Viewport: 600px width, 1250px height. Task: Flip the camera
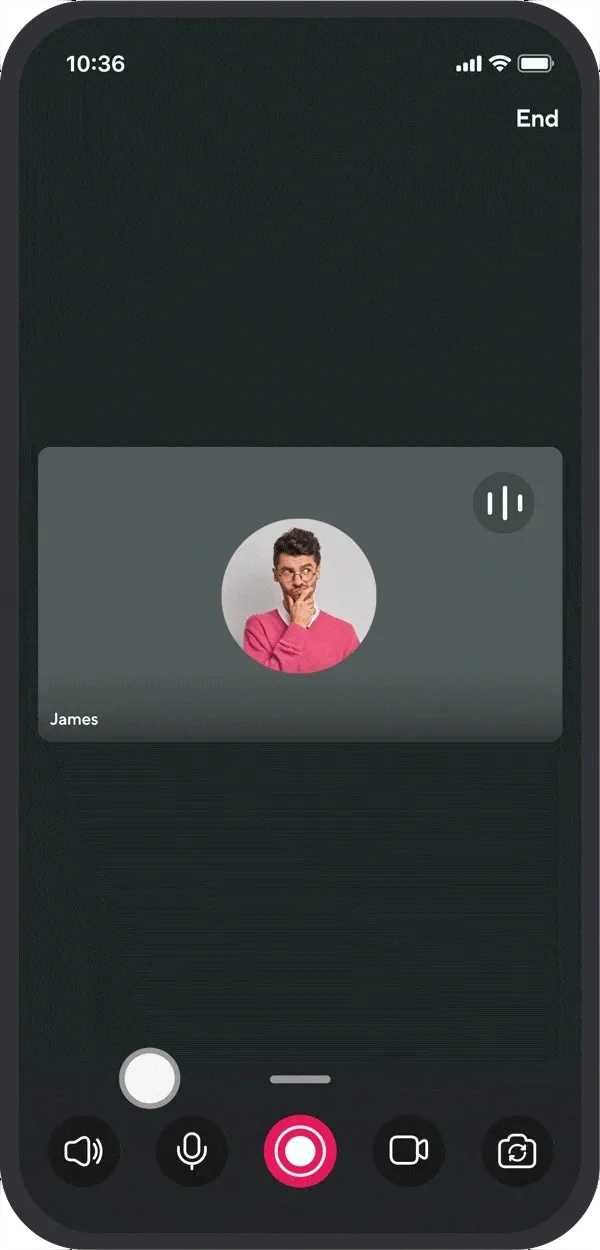(516, 1151)
